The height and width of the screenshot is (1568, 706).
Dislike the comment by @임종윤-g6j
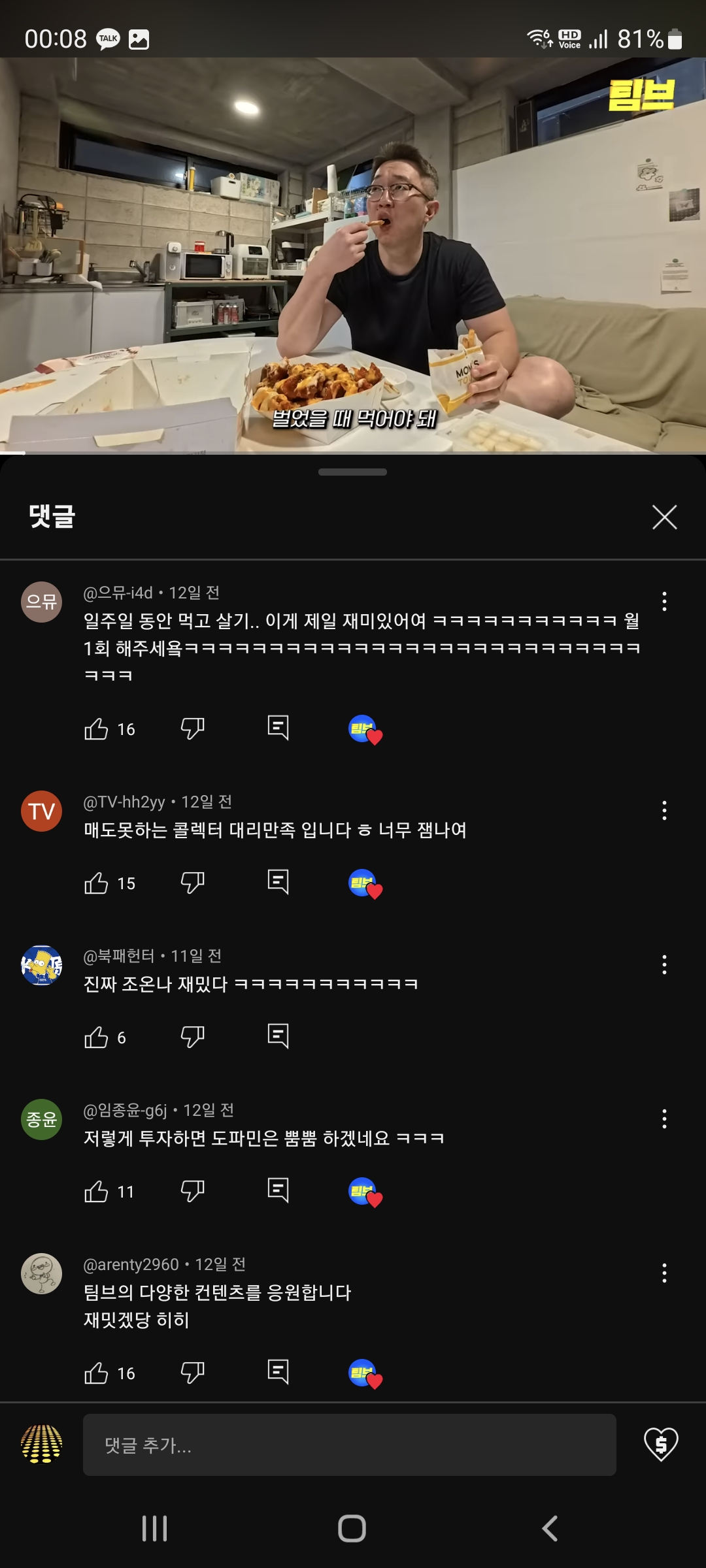click(x=192, y=1191)
